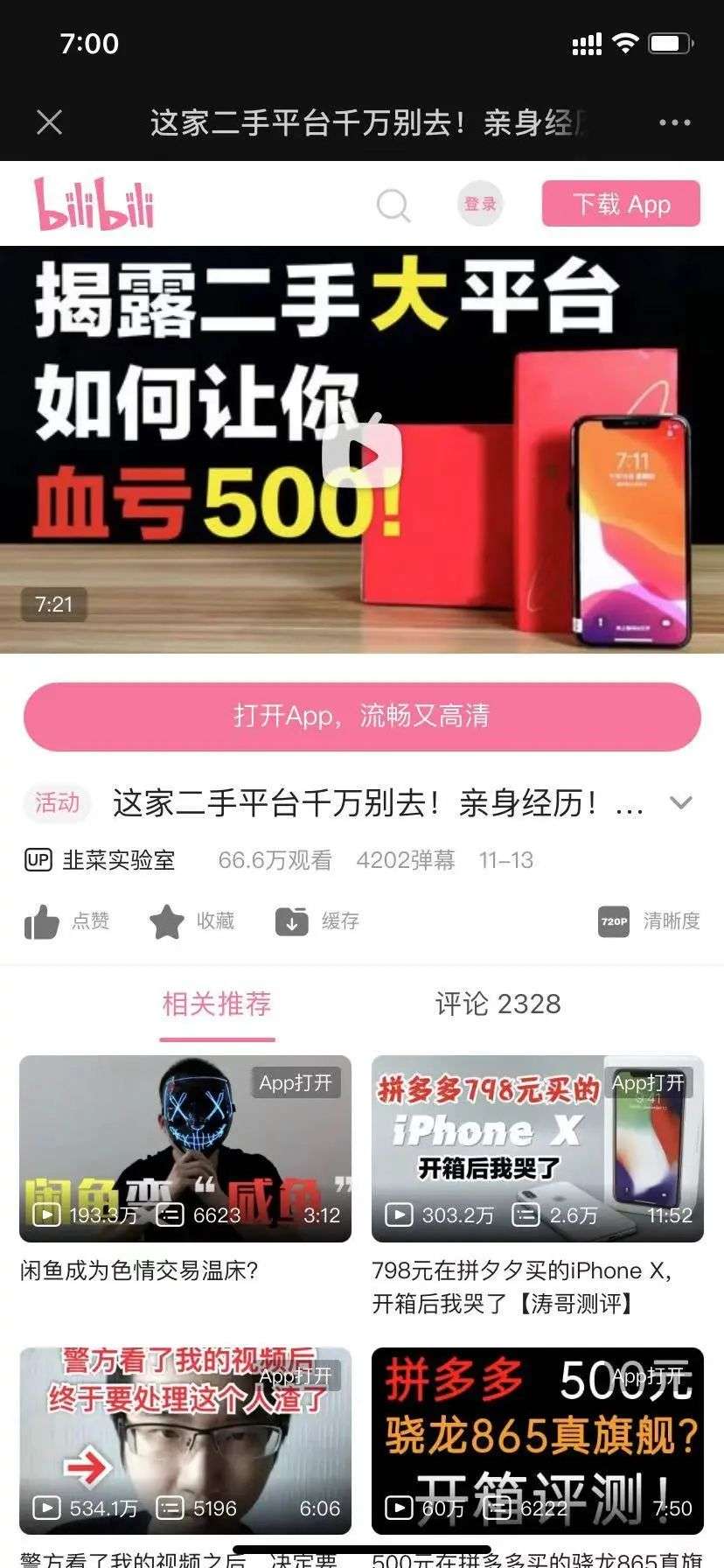Switch to the 评论 2328 tab
The width and height of the screenshot is (724, 1568).
[498, 1004]
